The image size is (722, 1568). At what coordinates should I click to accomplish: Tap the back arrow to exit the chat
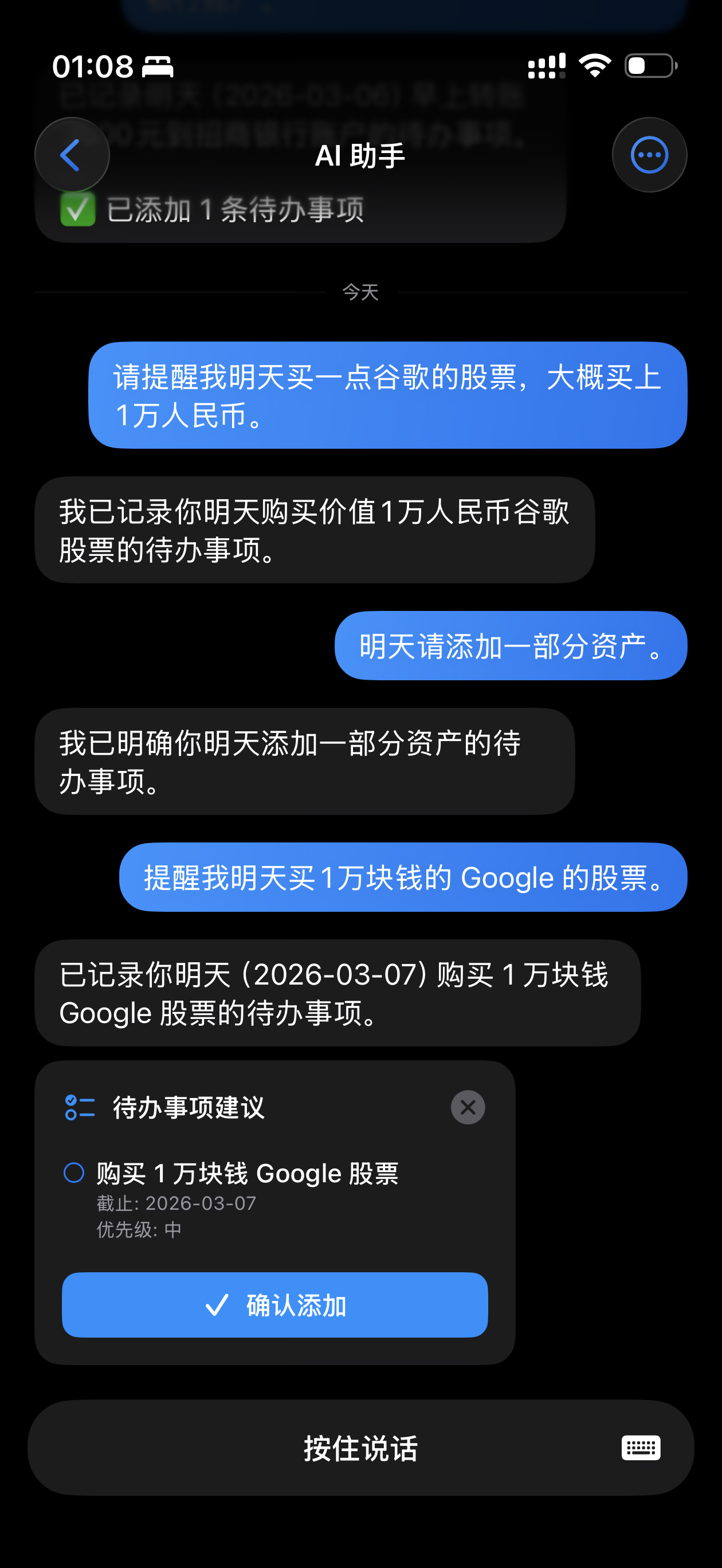[x=71, y=154]
